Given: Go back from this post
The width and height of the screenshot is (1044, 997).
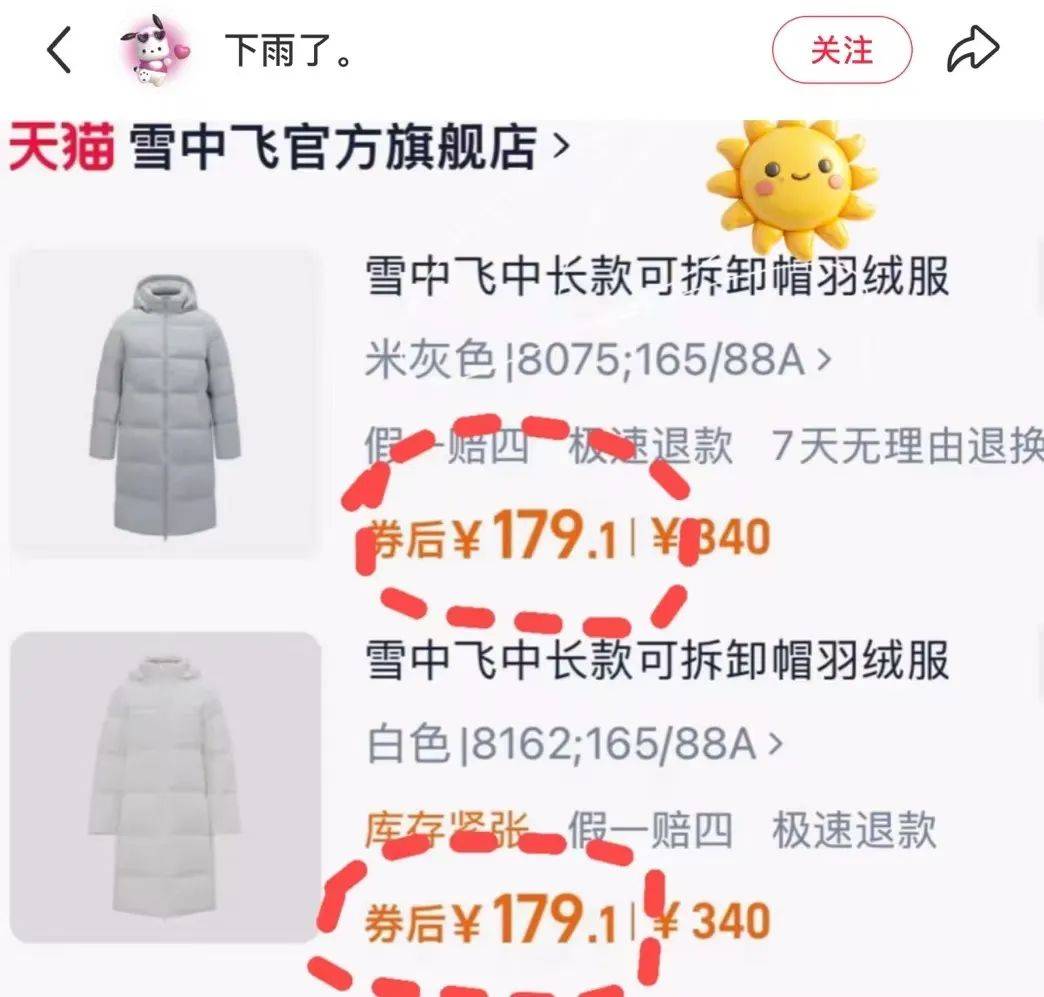Looking at the screenshot, I should tap(60, 50).
